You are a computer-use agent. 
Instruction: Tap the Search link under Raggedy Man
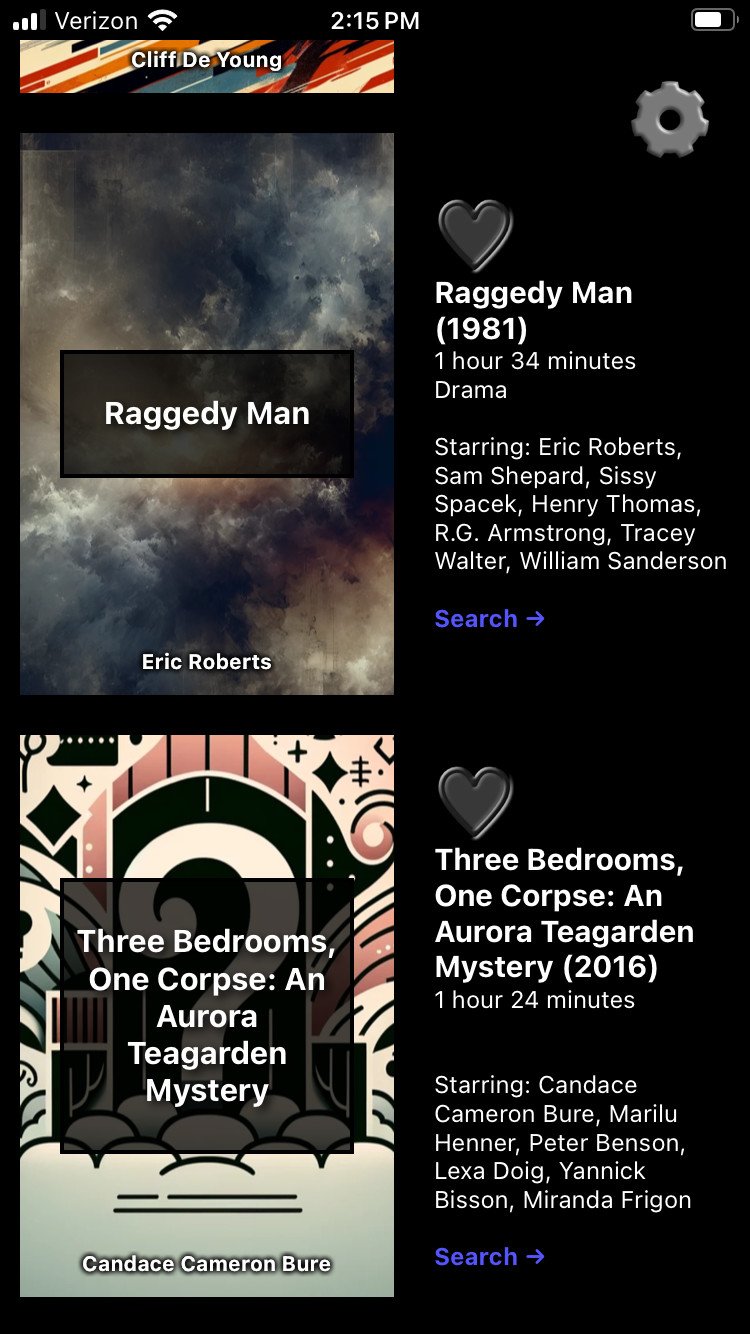[489, 619]
